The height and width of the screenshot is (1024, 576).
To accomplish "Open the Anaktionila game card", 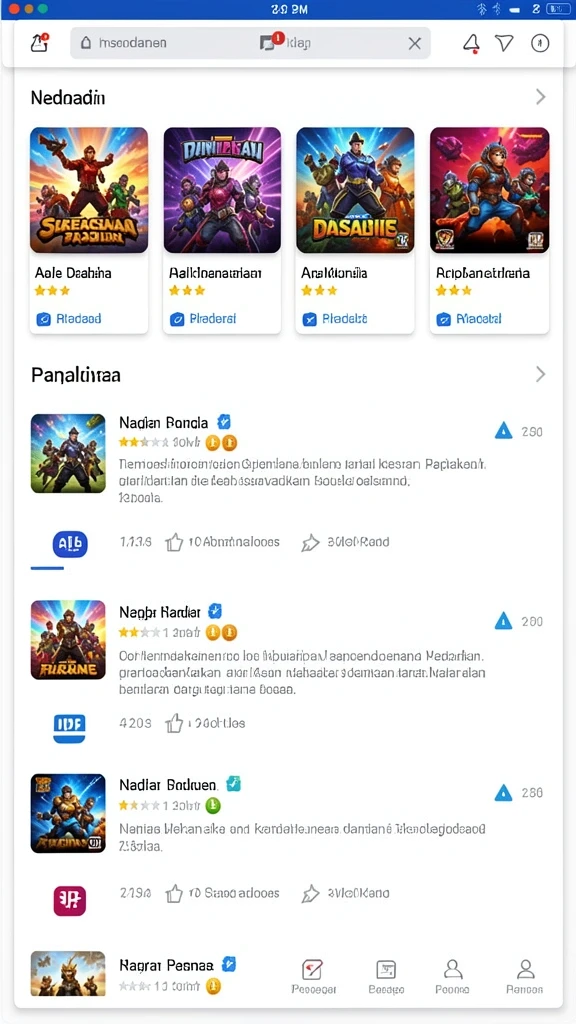I will pos(355,230).
